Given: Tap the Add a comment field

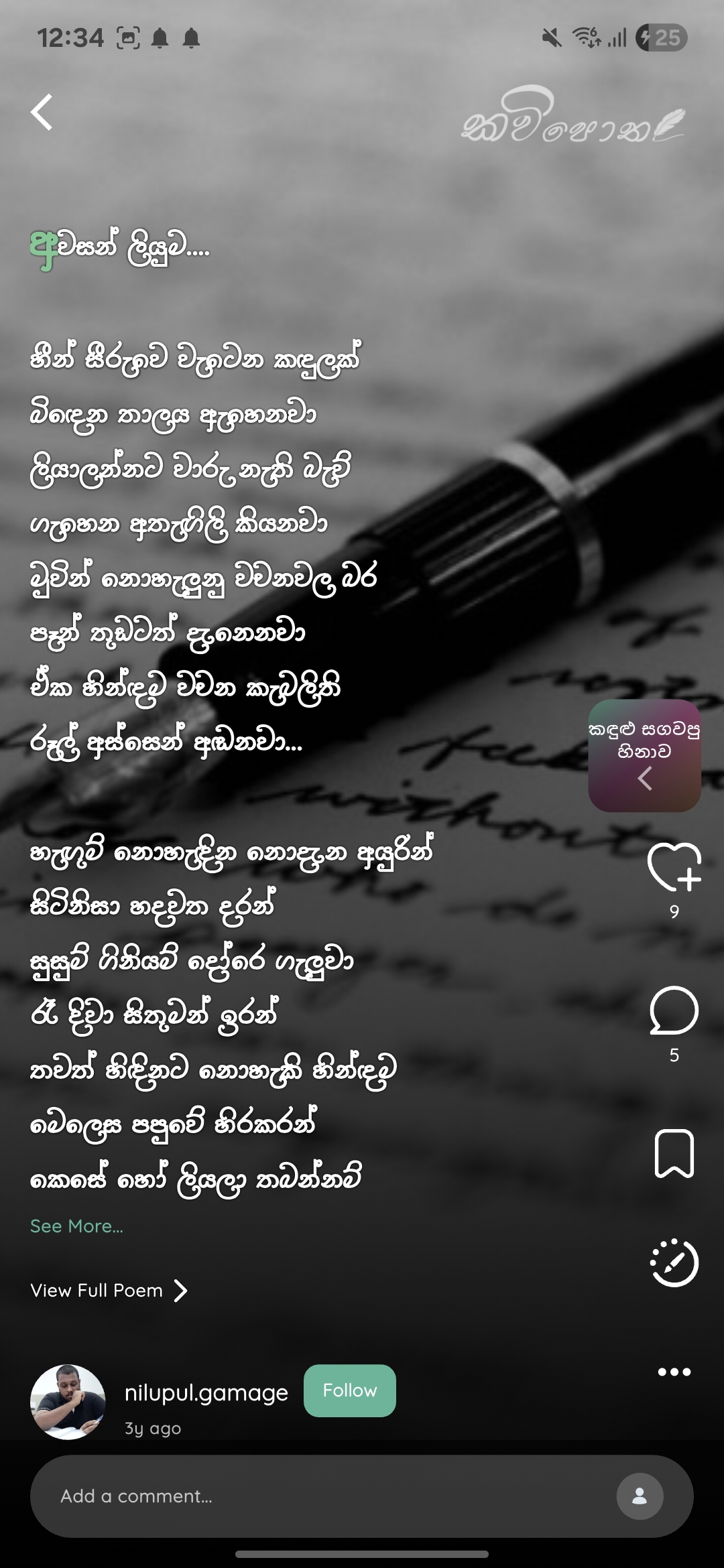Looking at the screenshot, I should [322, 1496].
